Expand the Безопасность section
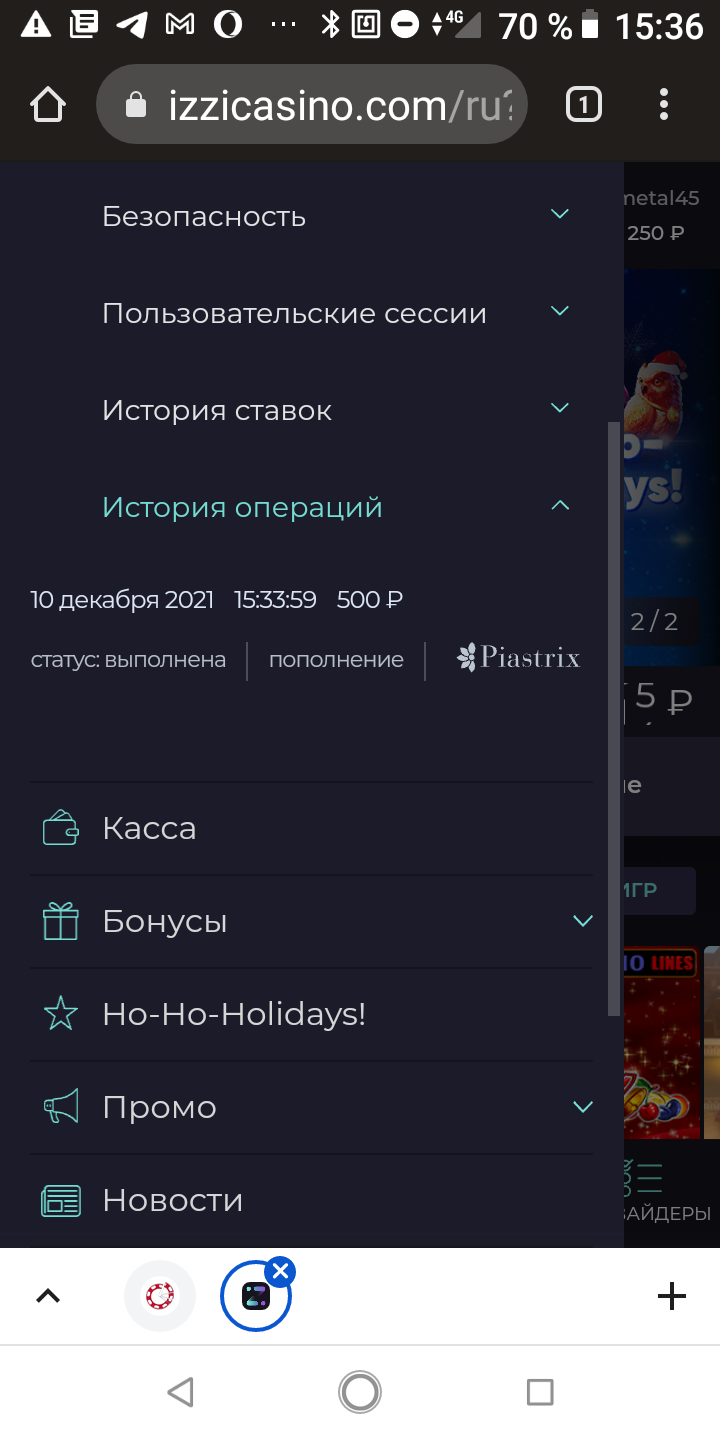This screenshot has height=1440, width=720. [x=560, y=213]
